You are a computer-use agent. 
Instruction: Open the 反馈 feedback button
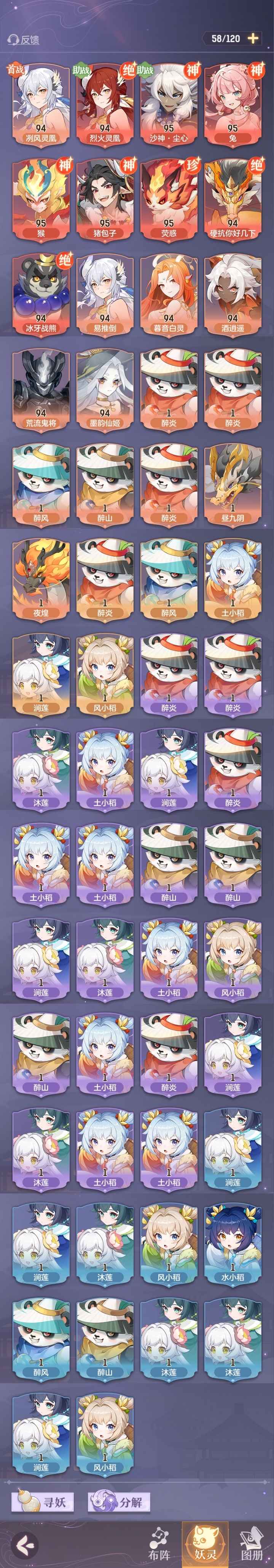pyautogui.click(x=24, y=40)
